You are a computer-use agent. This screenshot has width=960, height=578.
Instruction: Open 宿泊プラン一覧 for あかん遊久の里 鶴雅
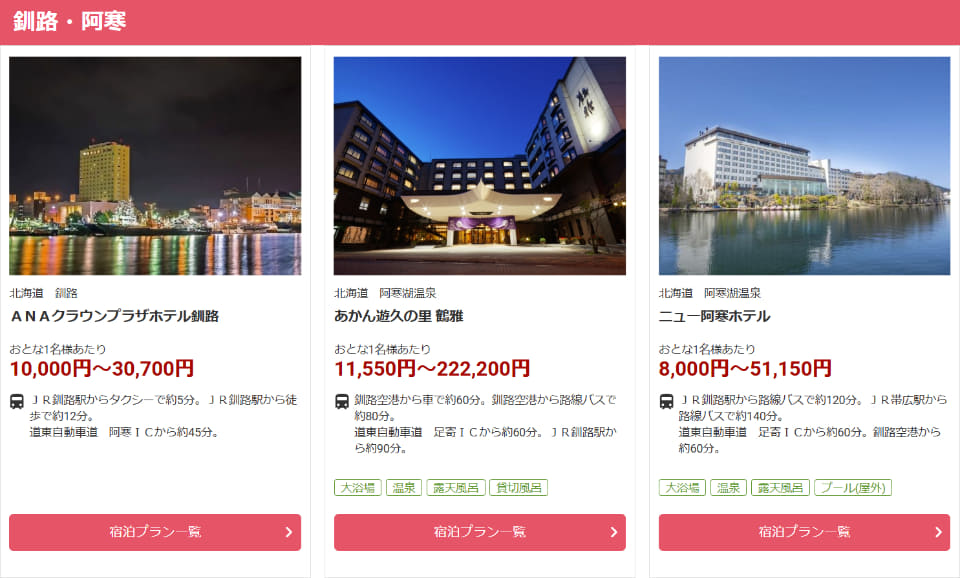[480, 532]
